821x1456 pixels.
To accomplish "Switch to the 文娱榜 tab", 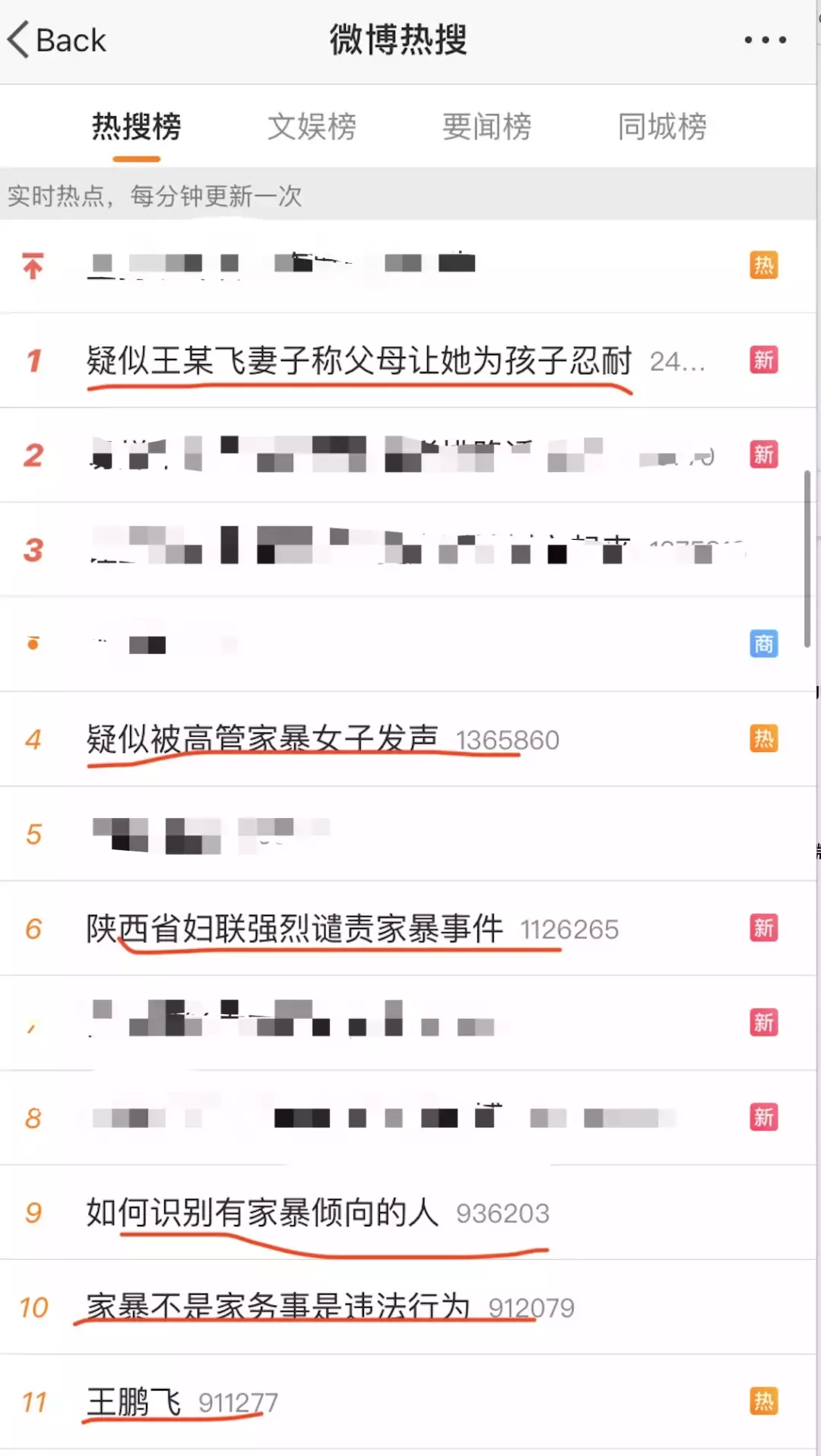I will coord(312,126).
